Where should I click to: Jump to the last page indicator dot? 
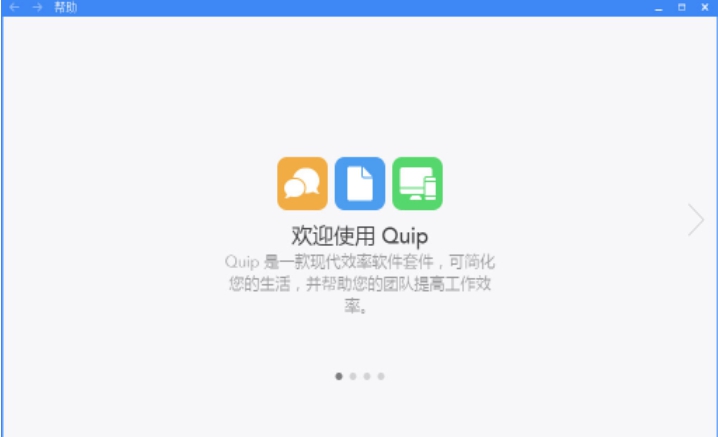(x=381, y=376)
